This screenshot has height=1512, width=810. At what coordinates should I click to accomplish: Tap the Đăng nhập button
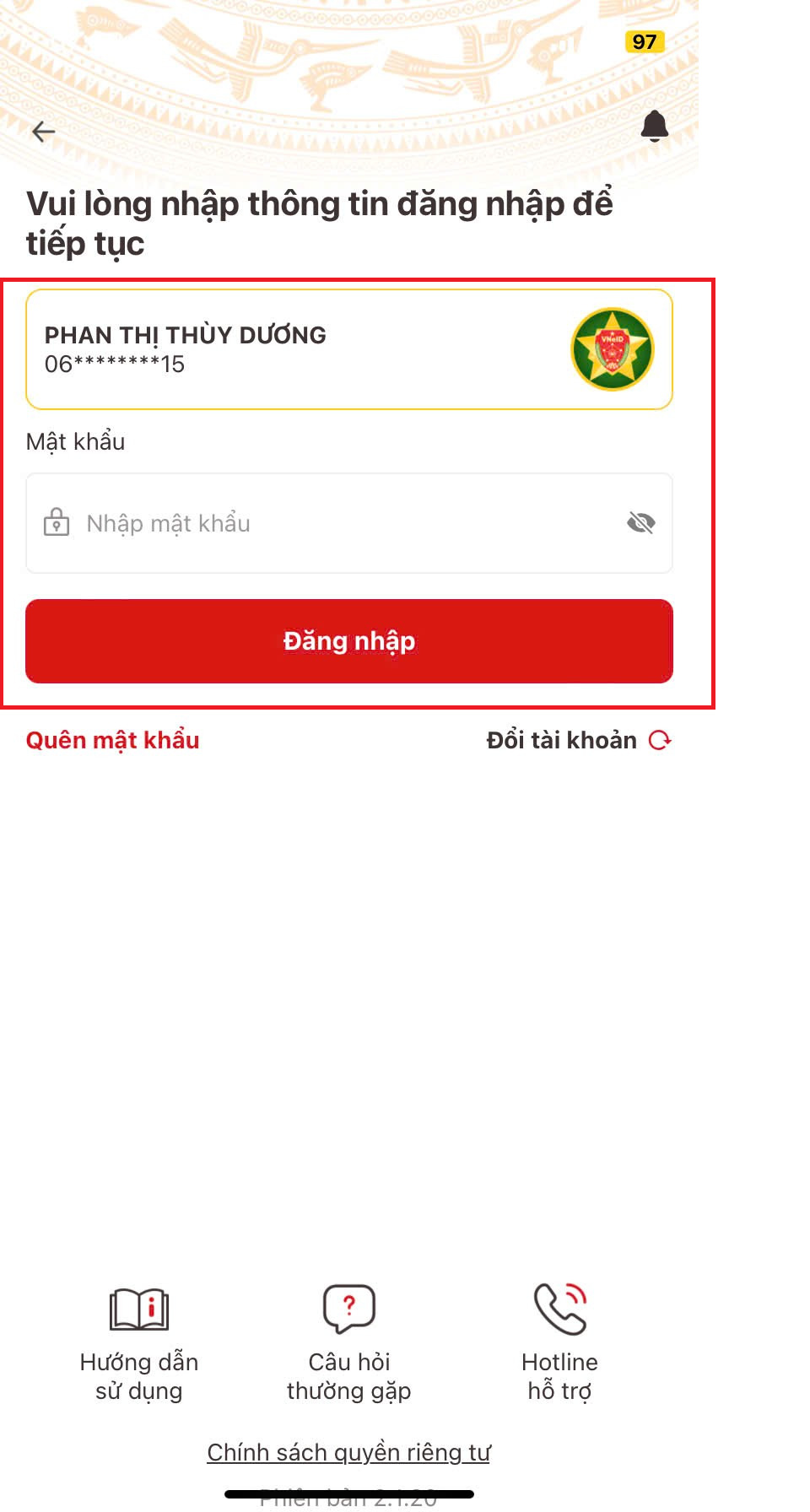(x=349, y=641)
